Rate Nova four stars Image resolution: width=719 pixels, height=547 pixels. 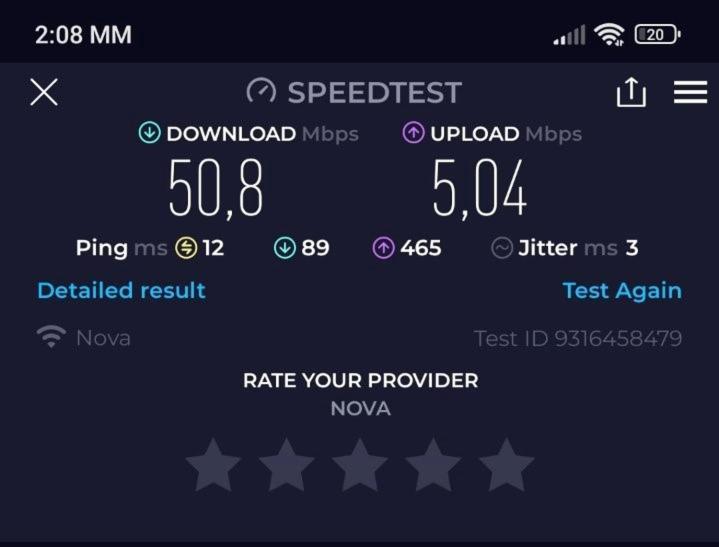click(x=433, y=467)
